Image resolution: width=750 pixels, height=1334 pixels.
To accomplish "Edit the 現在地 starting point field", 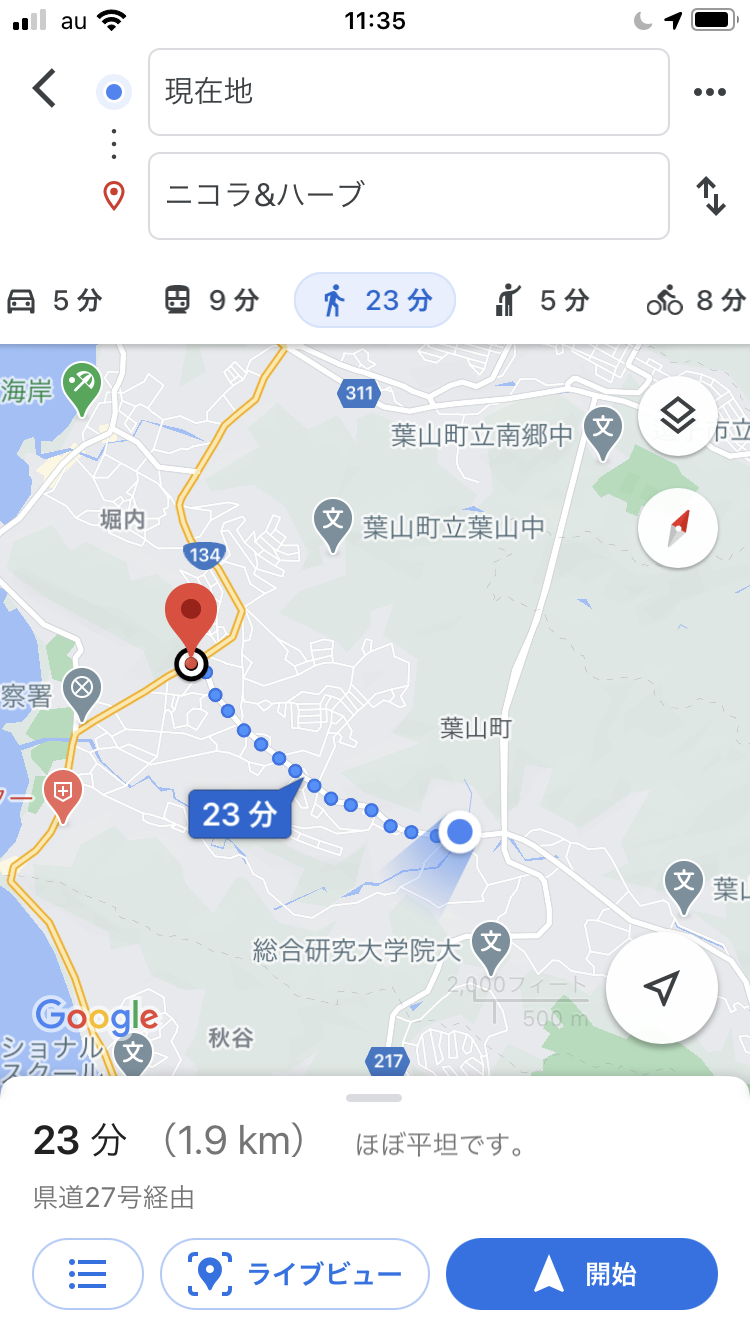I will coord(408,92).
